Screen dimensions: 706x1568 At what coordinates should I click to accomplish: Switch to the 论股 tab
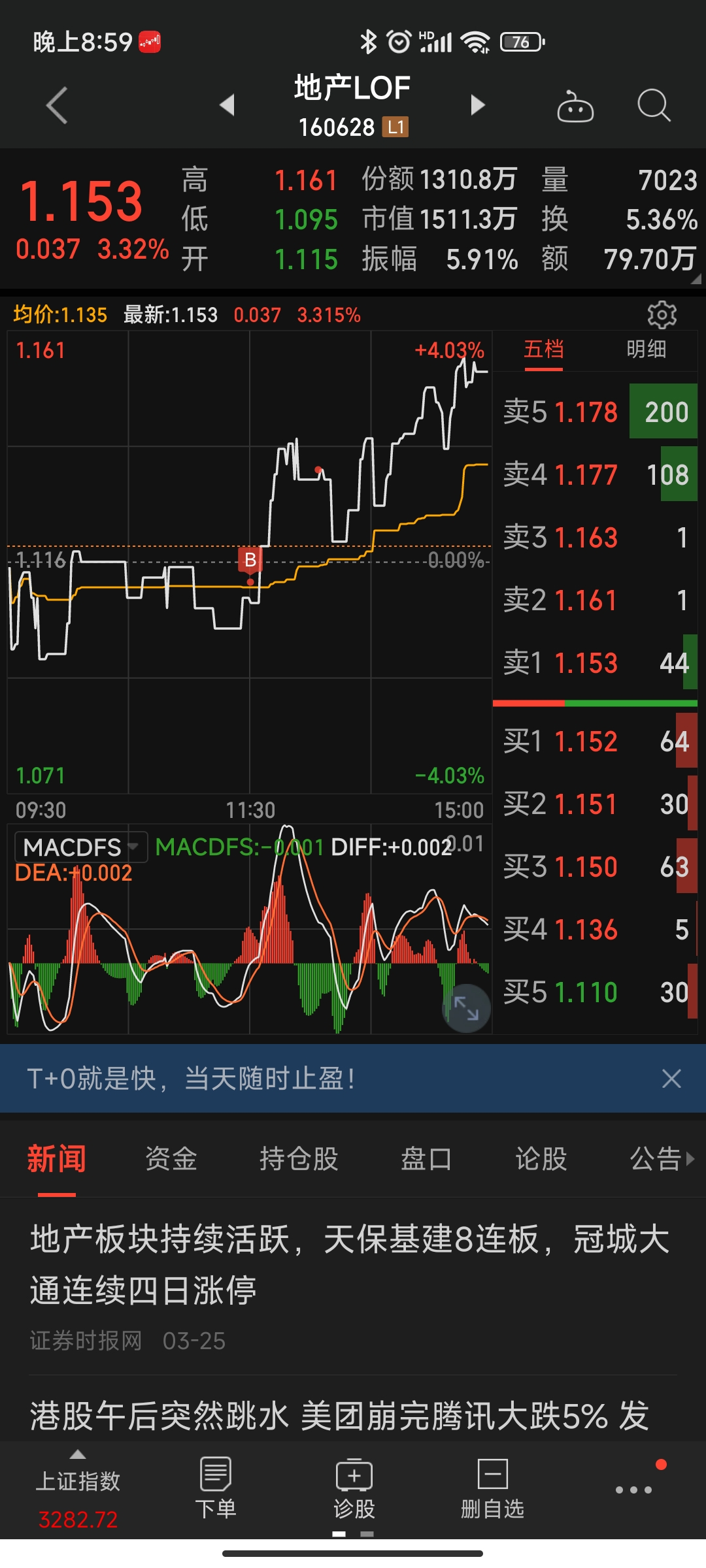(x=541, y=1159)
